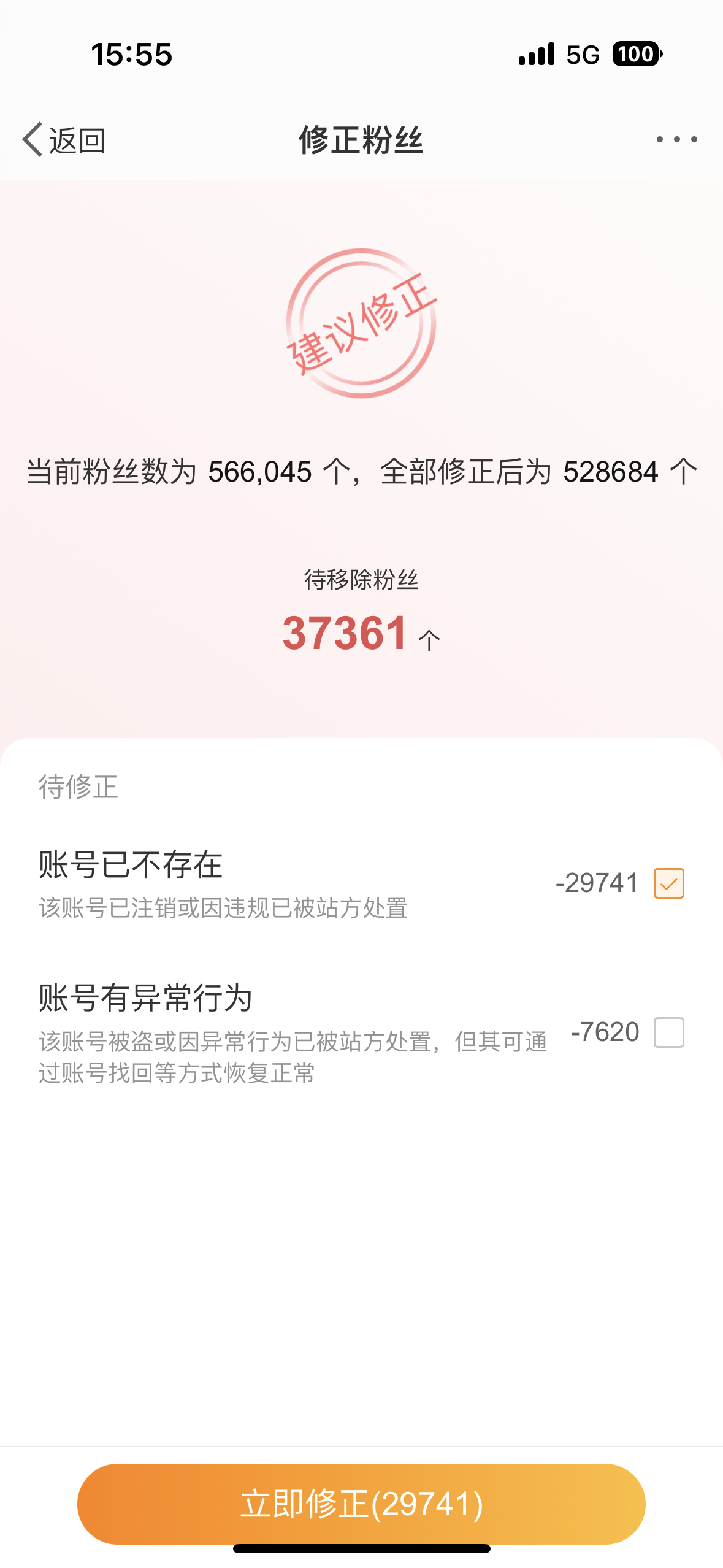Tap the 立即修正(29741) button
723x1568 pixels.
(361, 1504)
